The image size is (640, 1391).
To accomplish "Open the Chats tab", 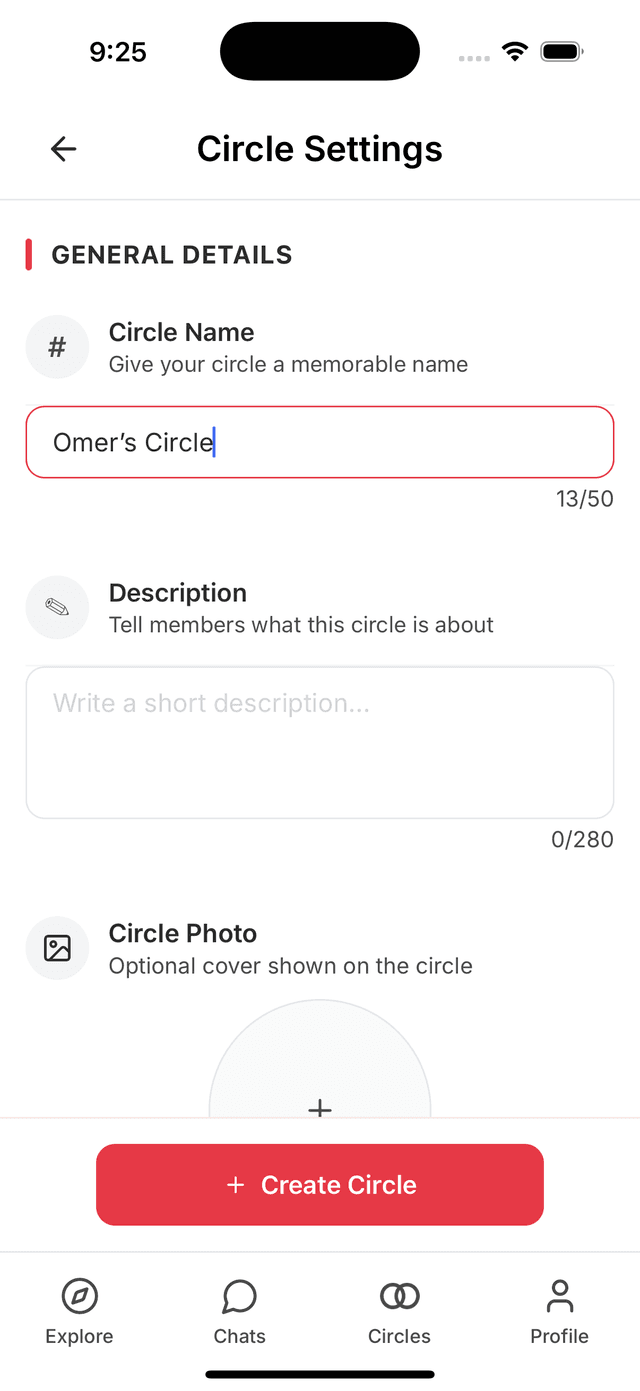I will (x=240, y=1311).
